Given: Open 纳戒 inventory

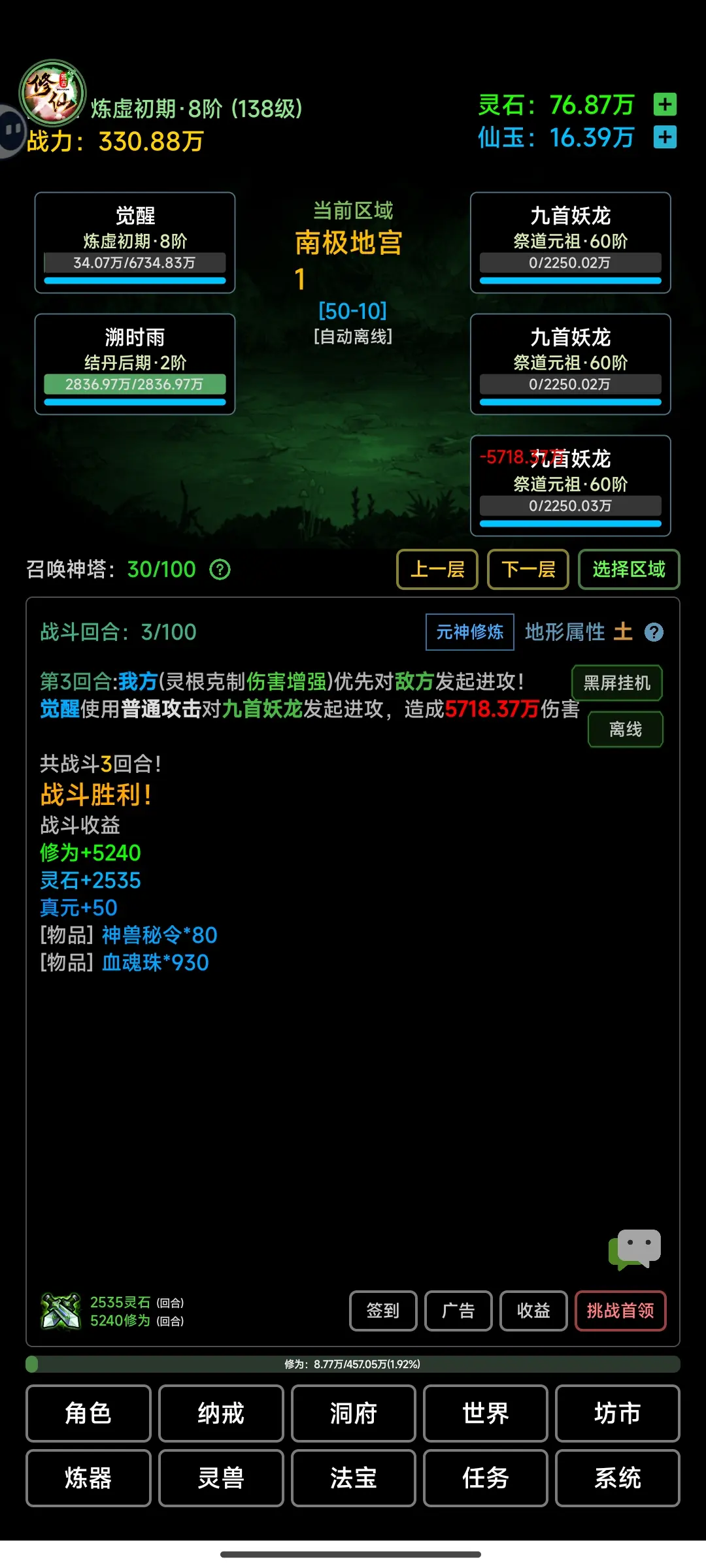Looking at the screenshot, I should click(x=221, y=1414).
